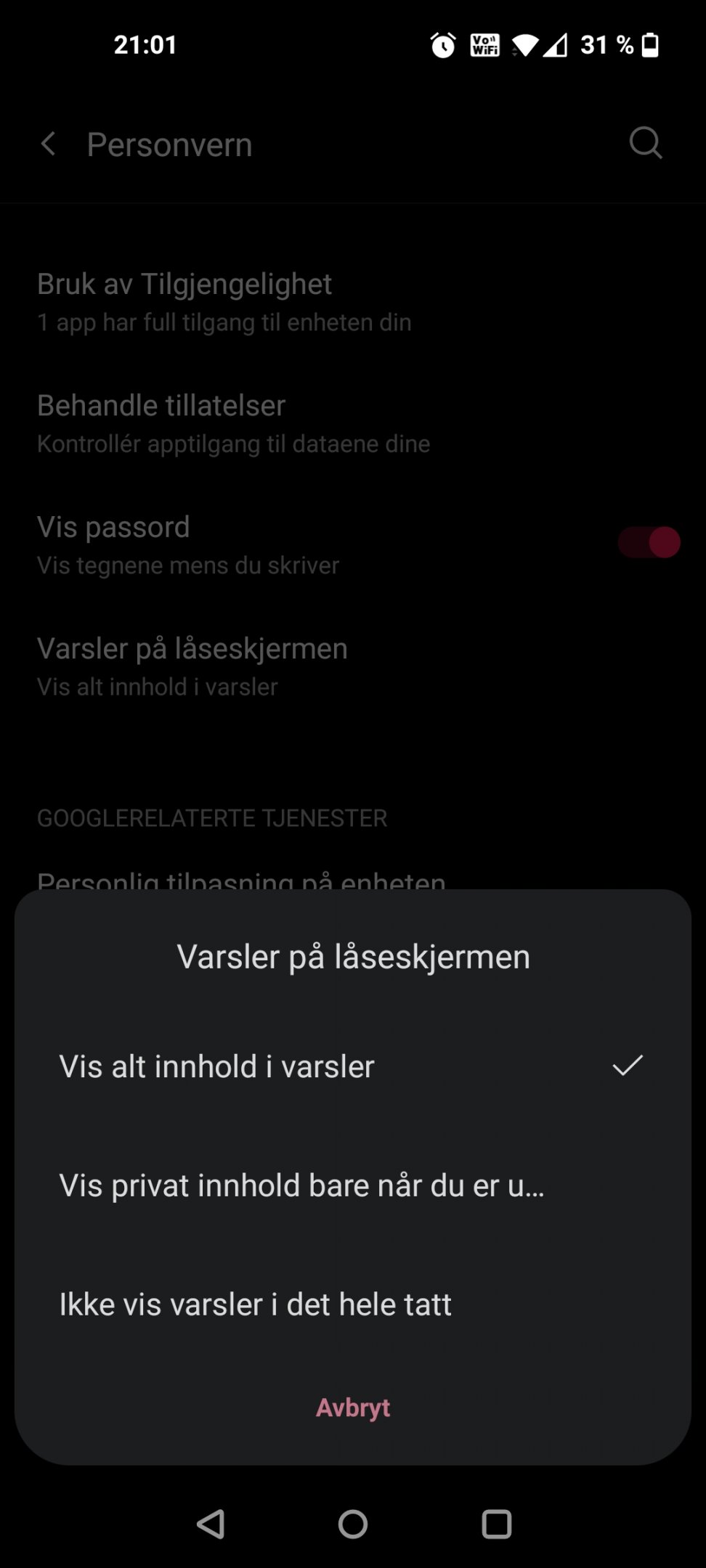This screenshot has height=1568, width=706.
Task: Go to home via navigation bar
Action: pos(353,1524)
